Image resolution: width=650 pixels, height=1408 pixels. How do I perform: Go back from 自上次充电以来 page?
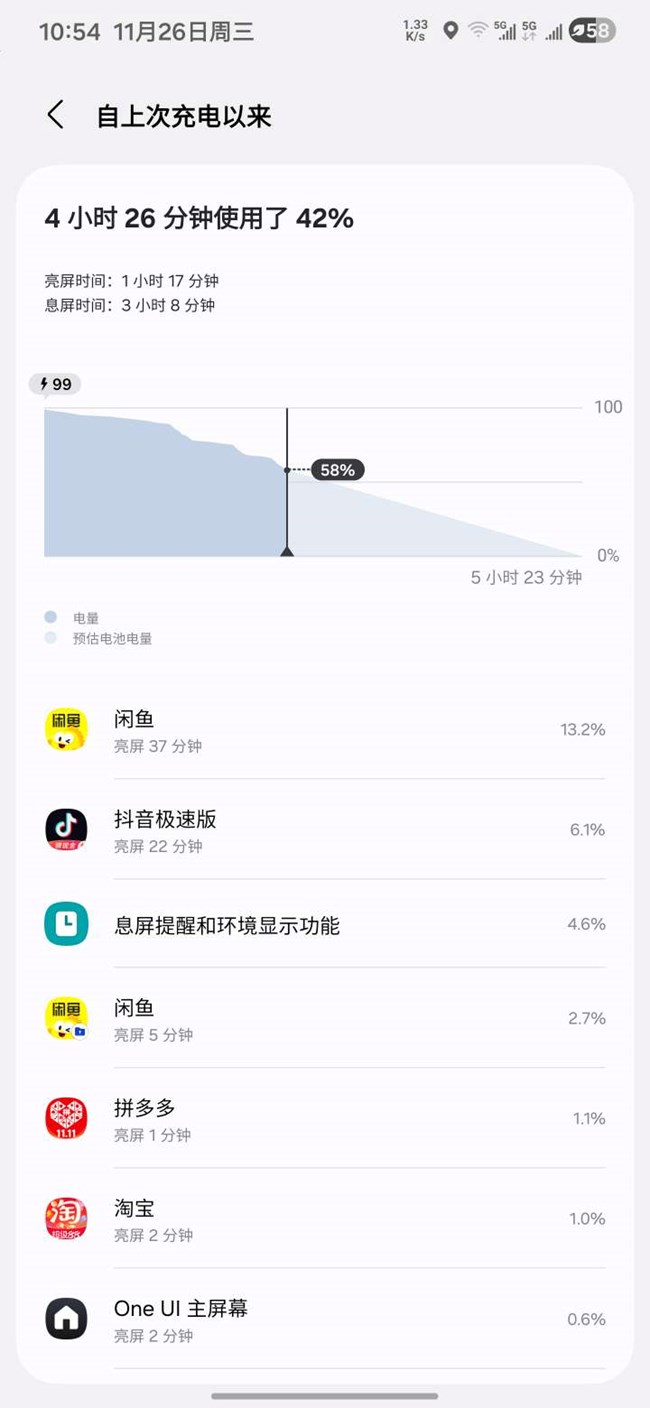(56, 115)
